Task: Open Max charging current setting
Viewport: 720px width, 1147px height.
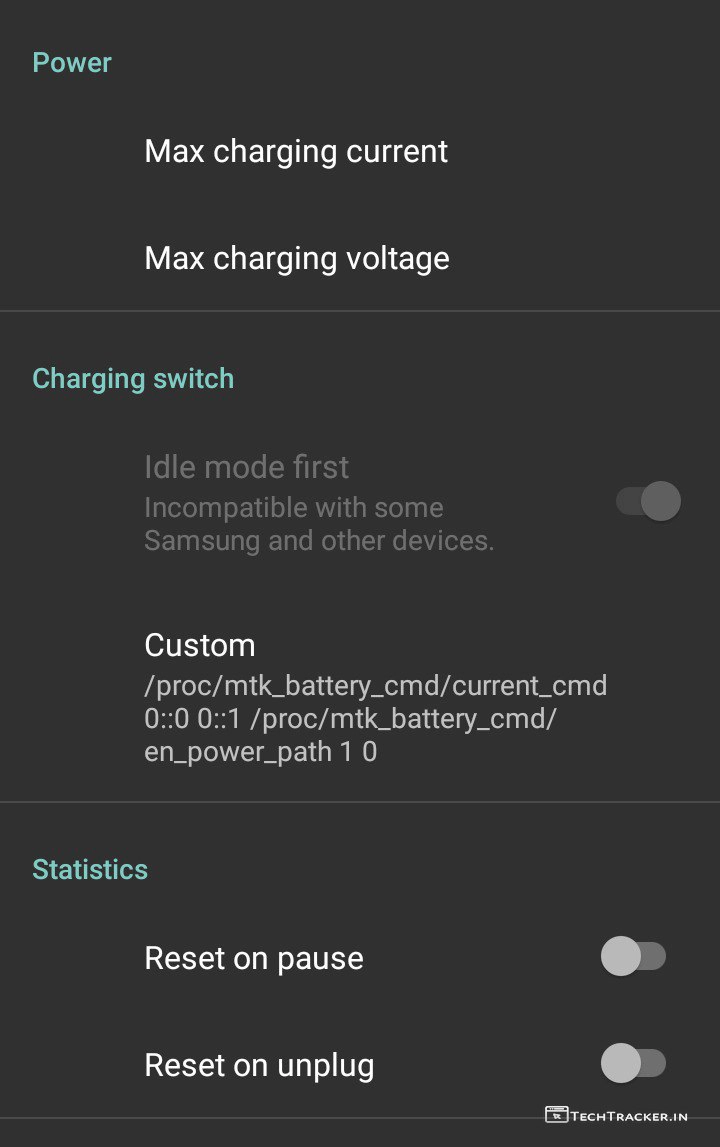Action: click(x=296, y=152)
